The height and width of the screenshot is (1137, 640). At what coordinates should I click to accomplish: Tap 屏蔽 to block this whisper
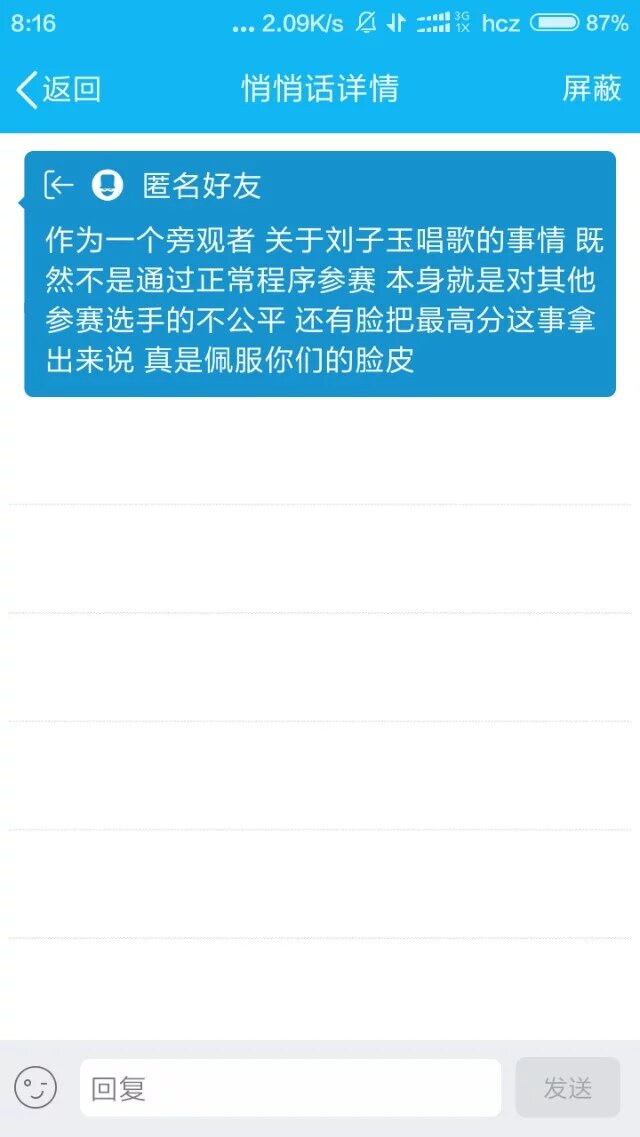pos(592,89)
